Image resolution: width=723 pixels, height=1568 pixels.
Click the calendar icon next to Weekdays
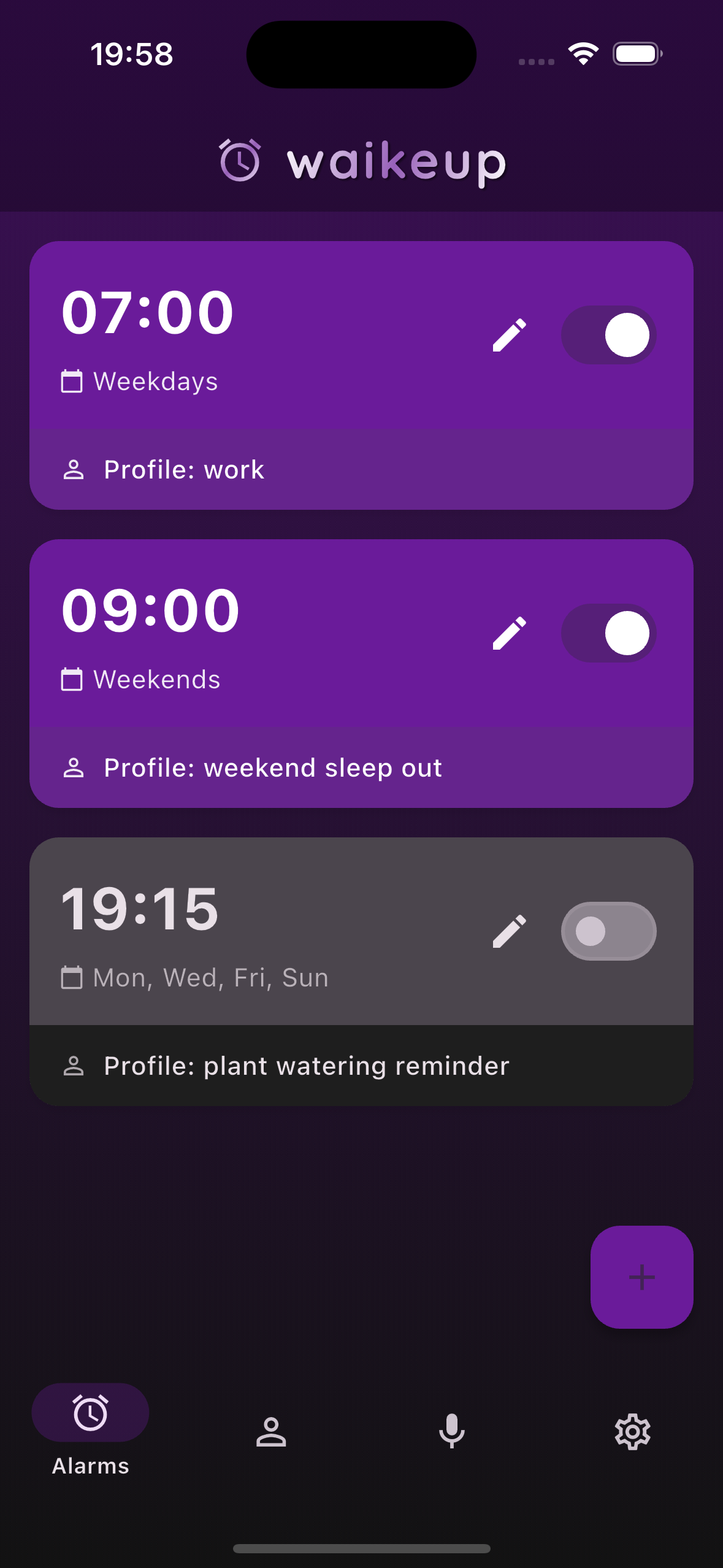pos(72,381)
